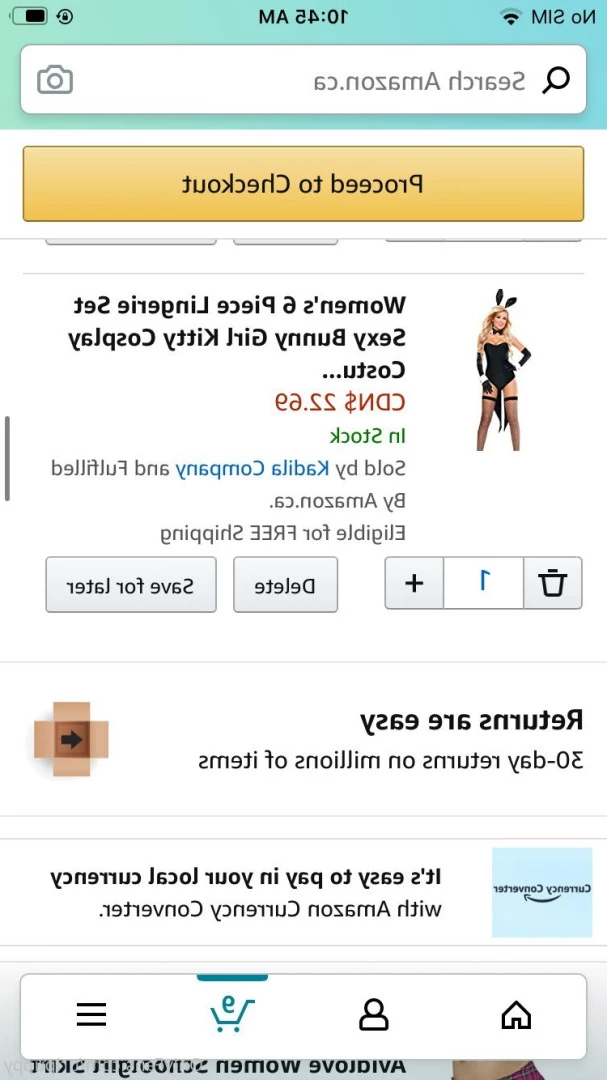This screenshot has height=1080, width=607.
Task: Remove item using the trash icon
Action: 553,583
